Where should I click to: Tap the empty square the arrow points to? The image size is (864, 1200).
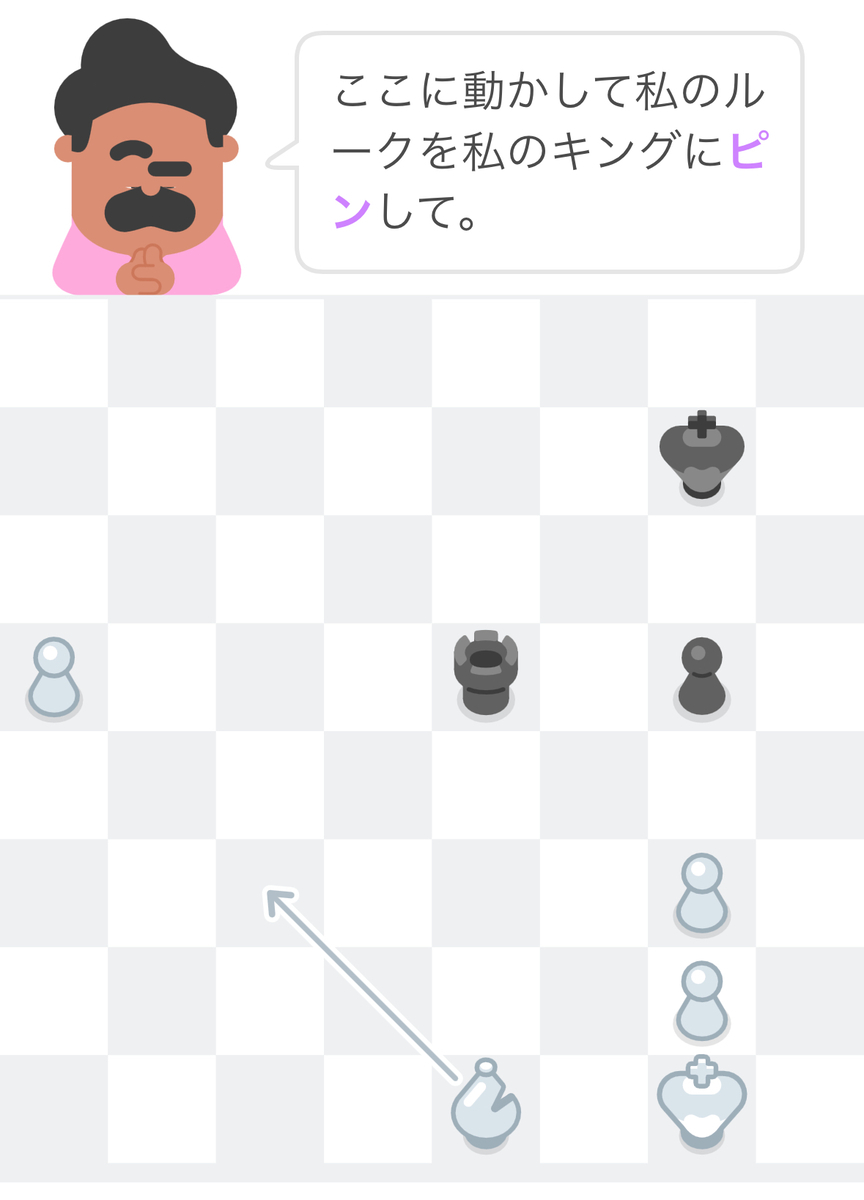click(x=270, y=893)
